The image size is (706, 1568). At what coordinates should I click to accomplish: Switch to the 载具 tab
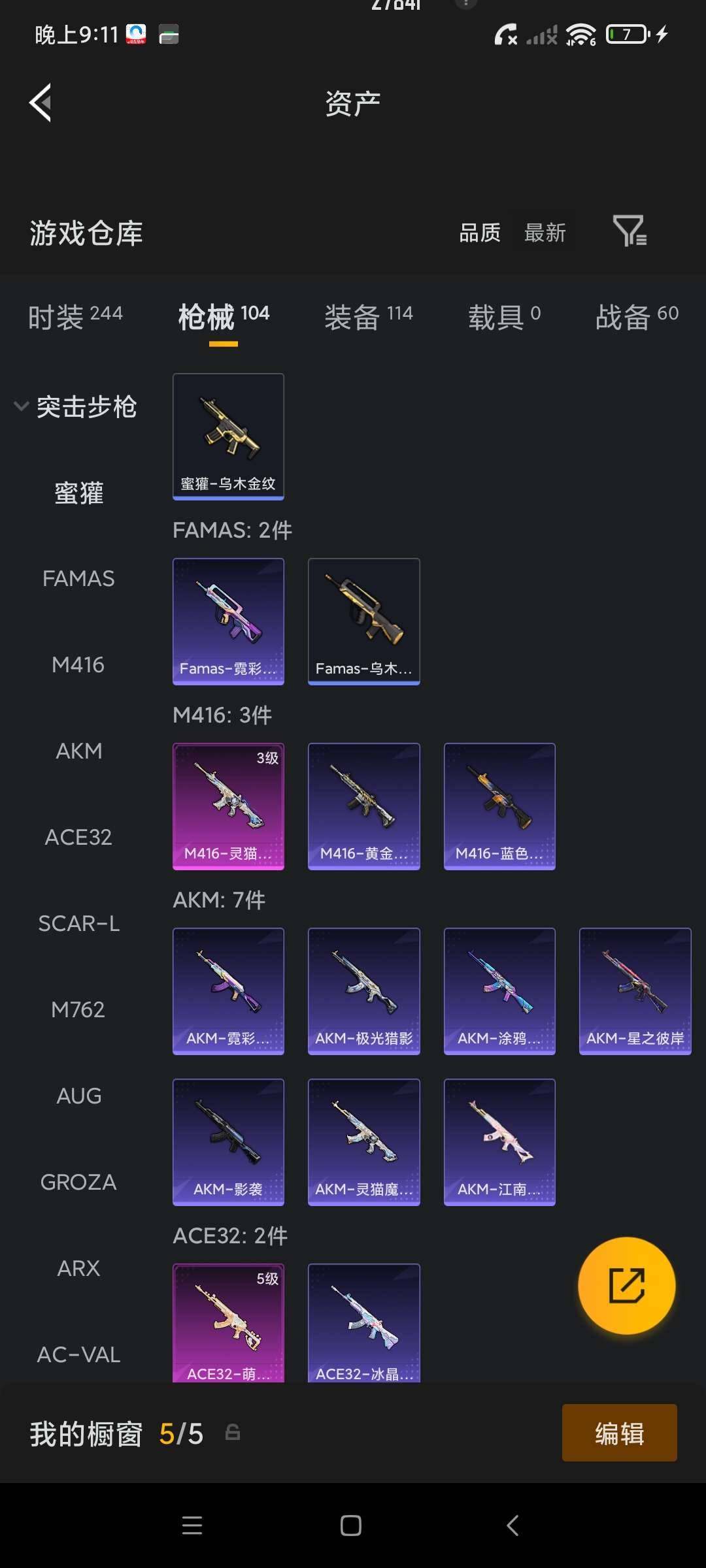pos(504,318)
